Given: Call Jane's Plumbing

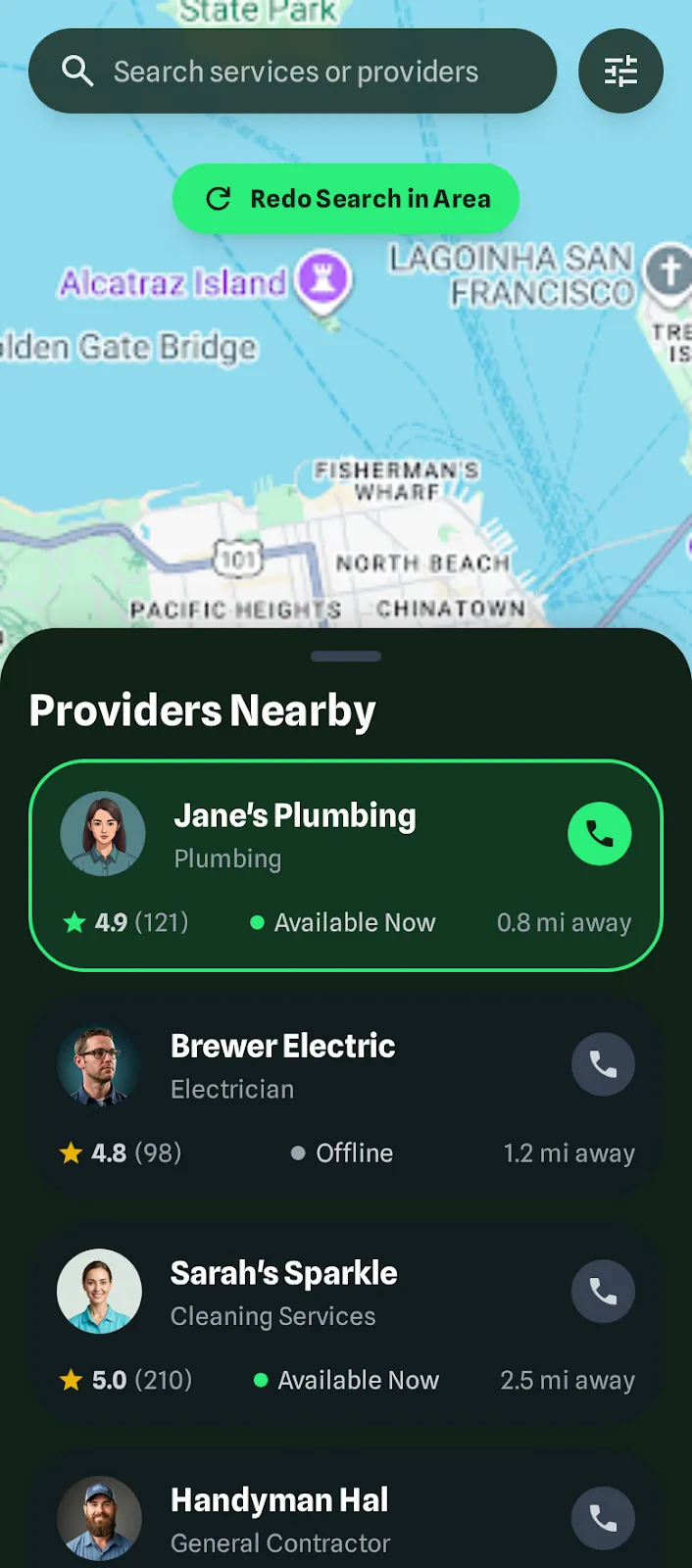Looking at the screenshot, I should pos(599,834).
